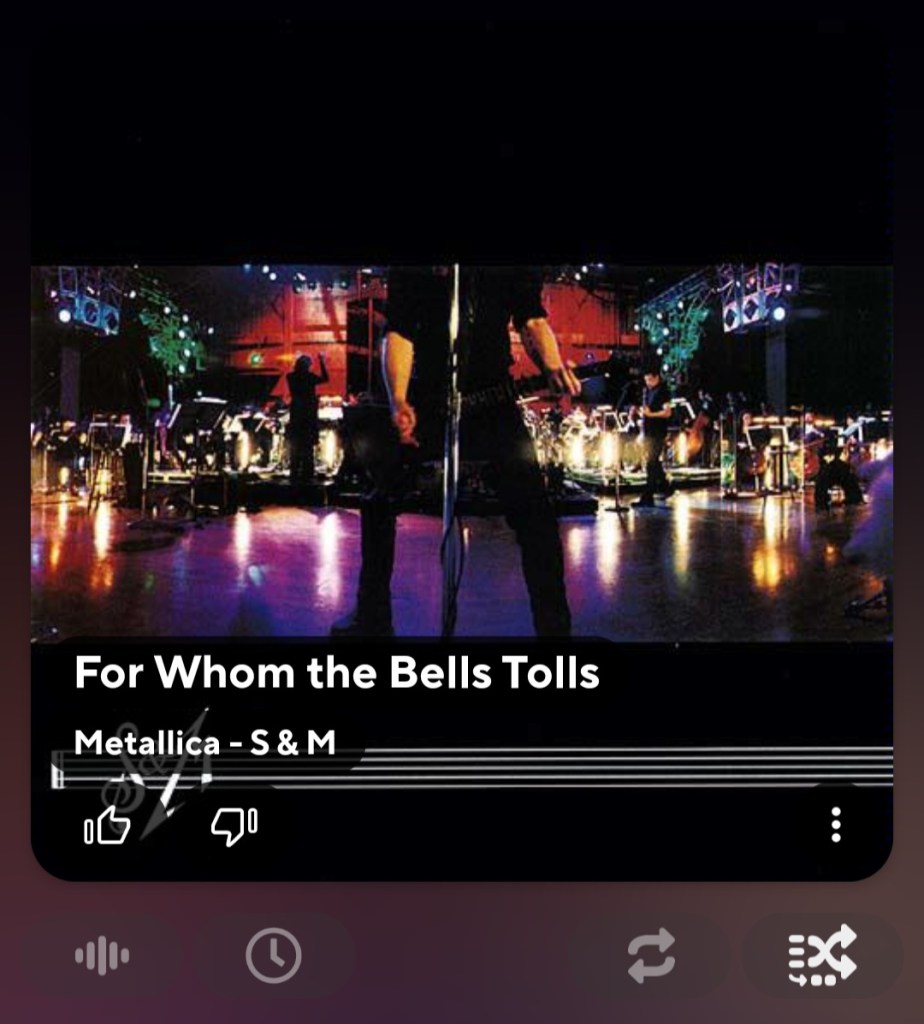Like the song For Whom the Bells Tolls

[x=108, y=826]
